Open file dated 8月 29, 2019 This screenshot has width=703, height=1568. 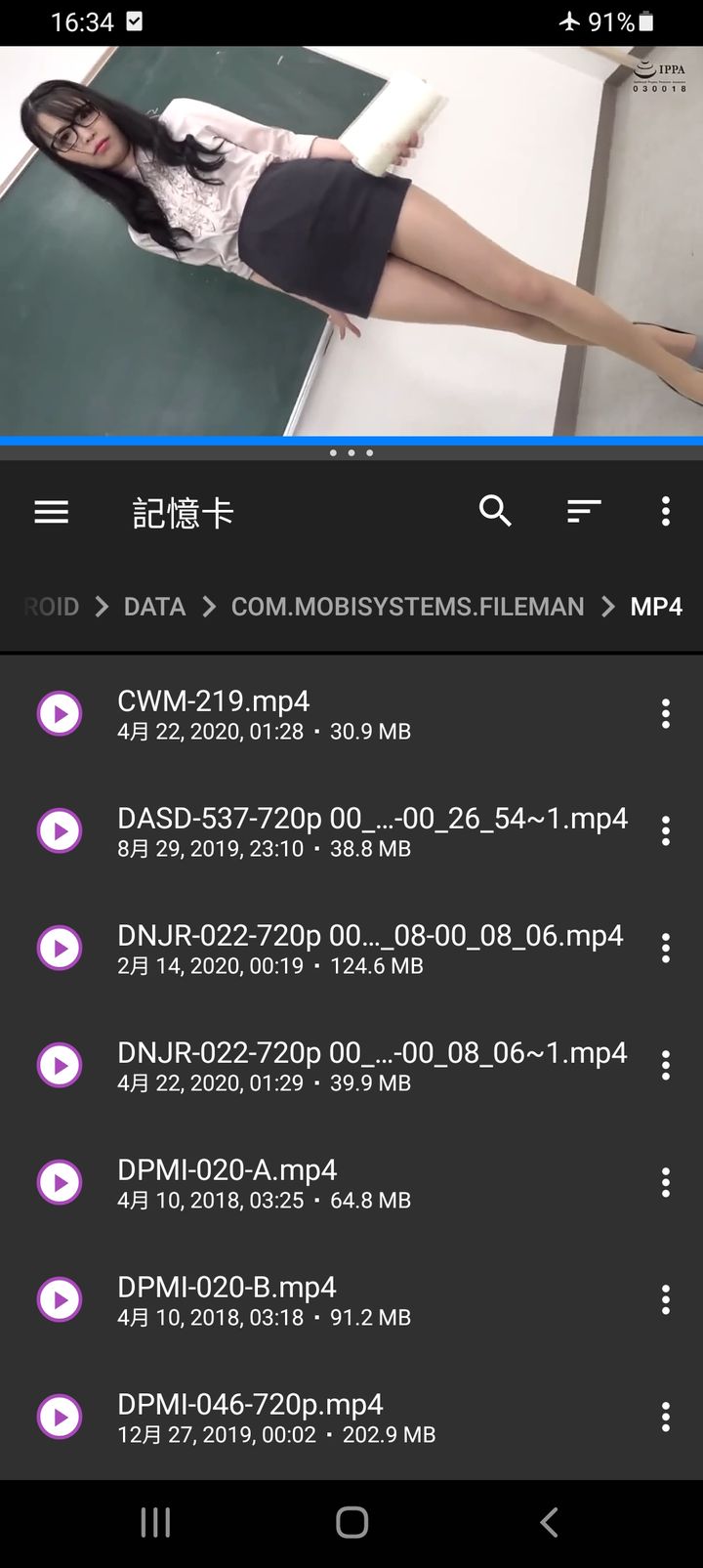click(x=371, y=831)
